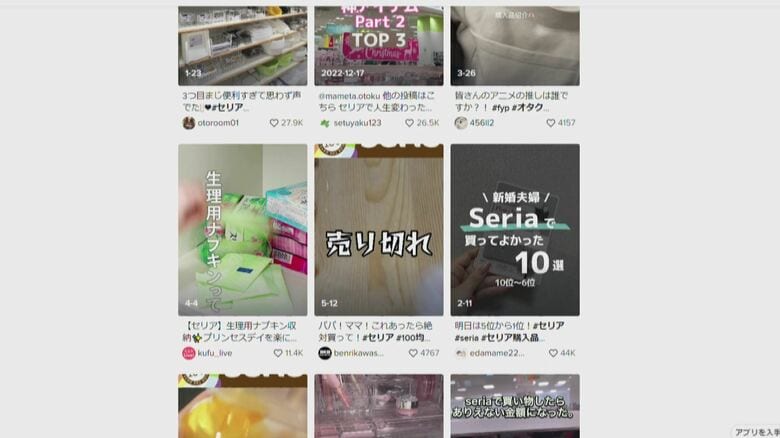
Task: Tap the アプリを入手 get-app button
Action: pyautogui.click(x=755, y=431)
